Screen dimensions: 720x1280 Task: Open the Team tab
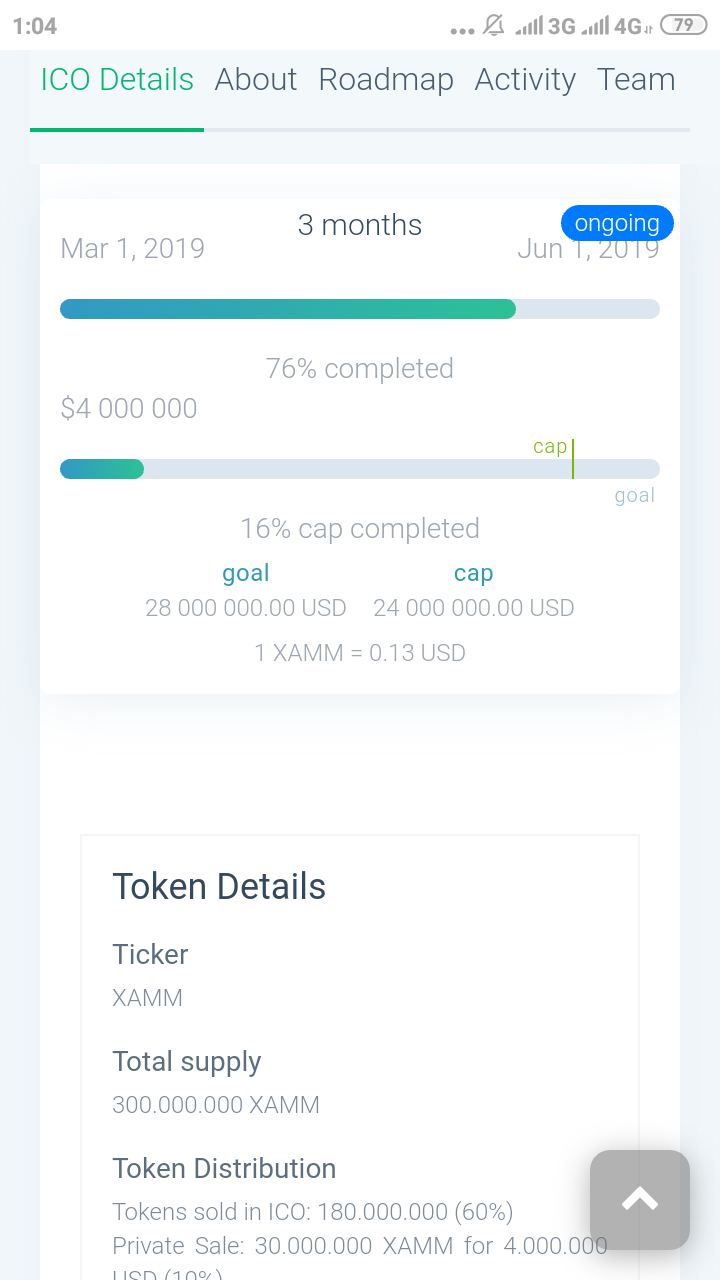point(636,80)
